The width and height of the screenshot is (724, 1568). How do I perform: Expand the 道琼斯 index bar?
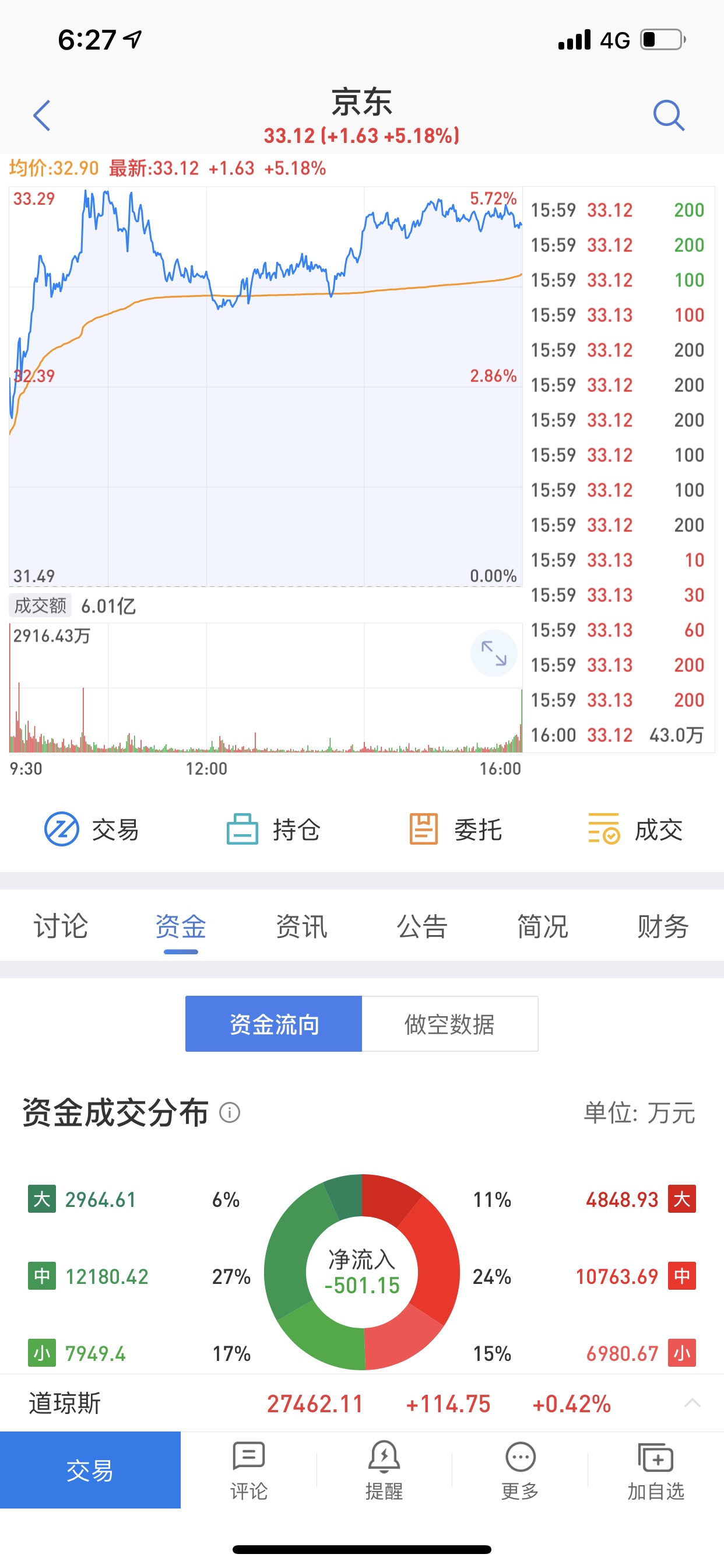click(x=692, y=1403)
